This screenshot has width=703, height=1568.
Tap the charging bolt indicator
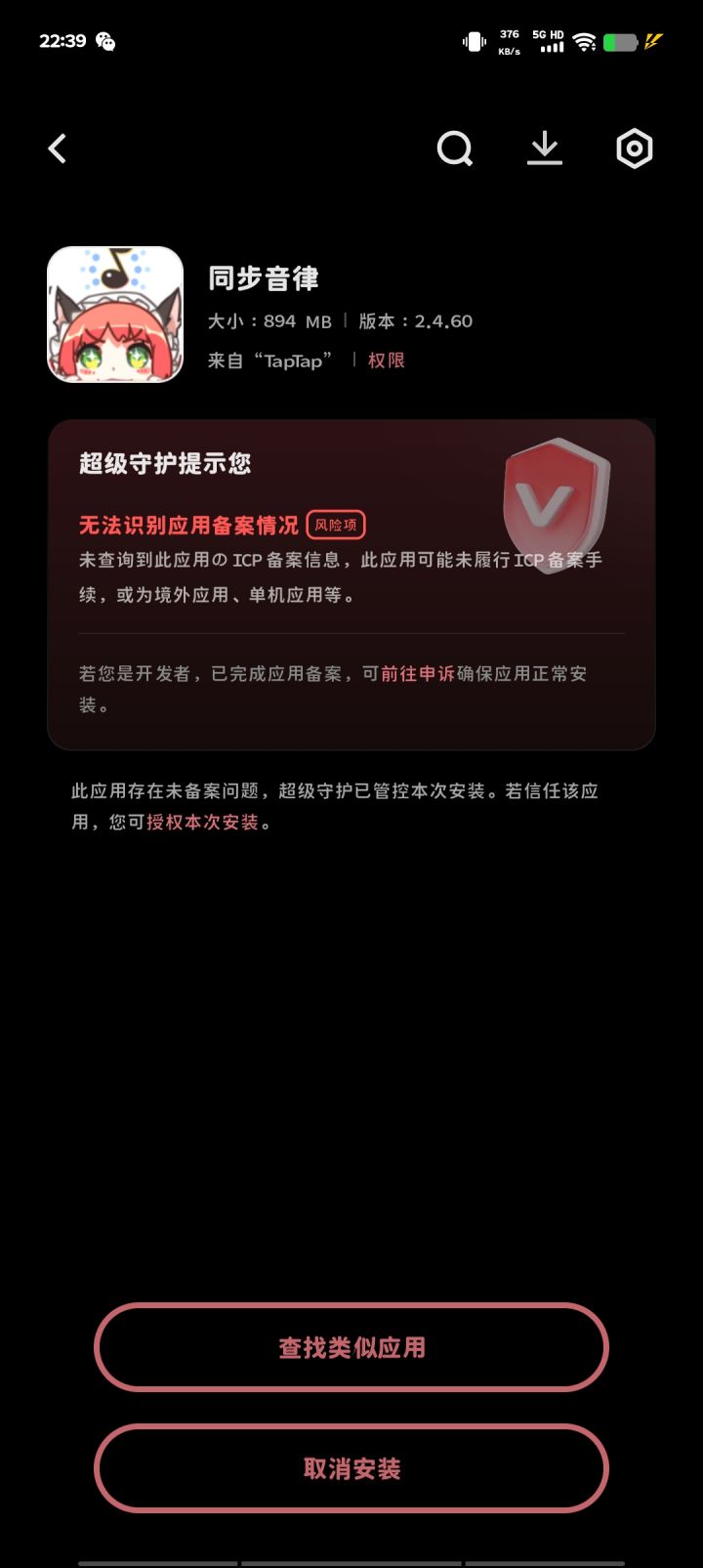(x=652, y=42)
